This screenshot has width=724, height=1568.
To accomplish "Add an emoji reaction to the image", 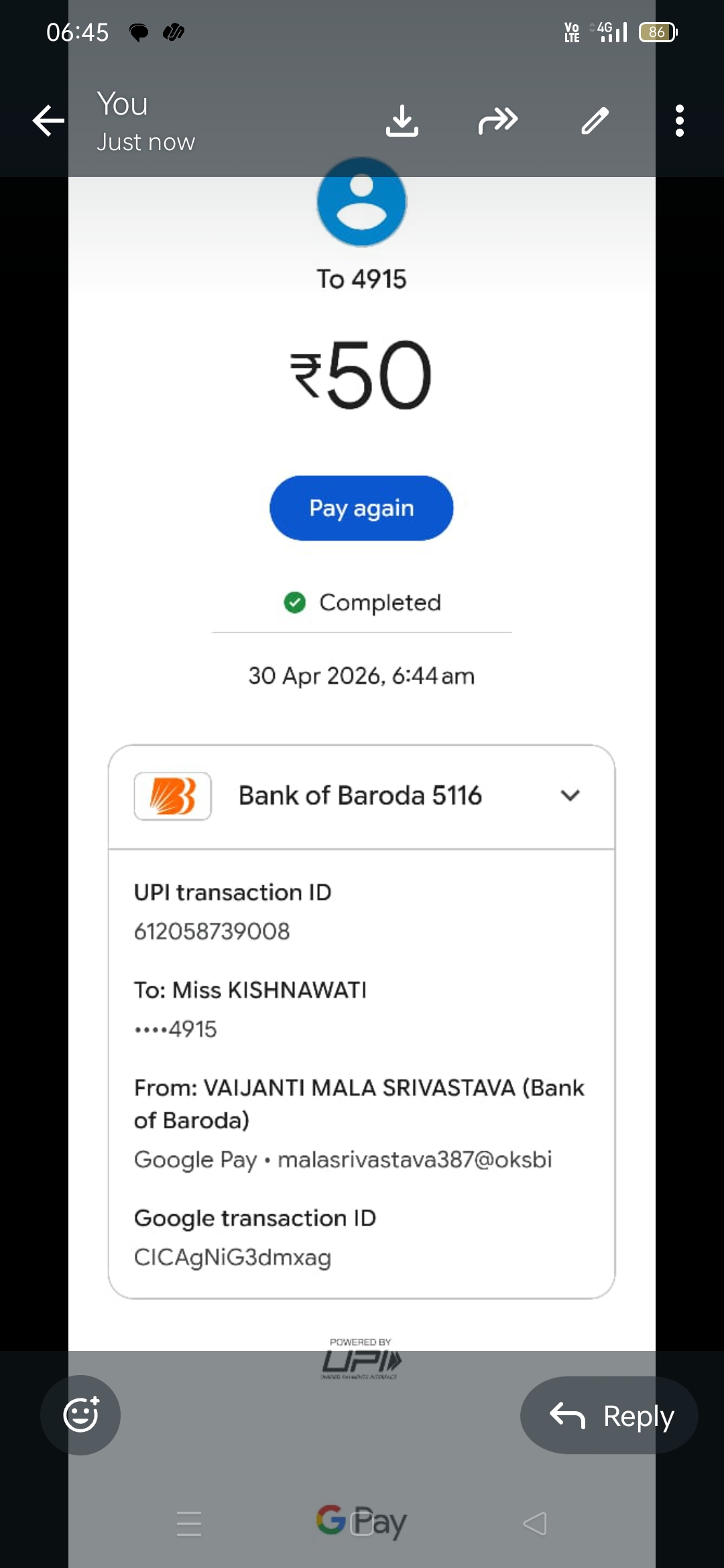I will [x=80, y=1415].
